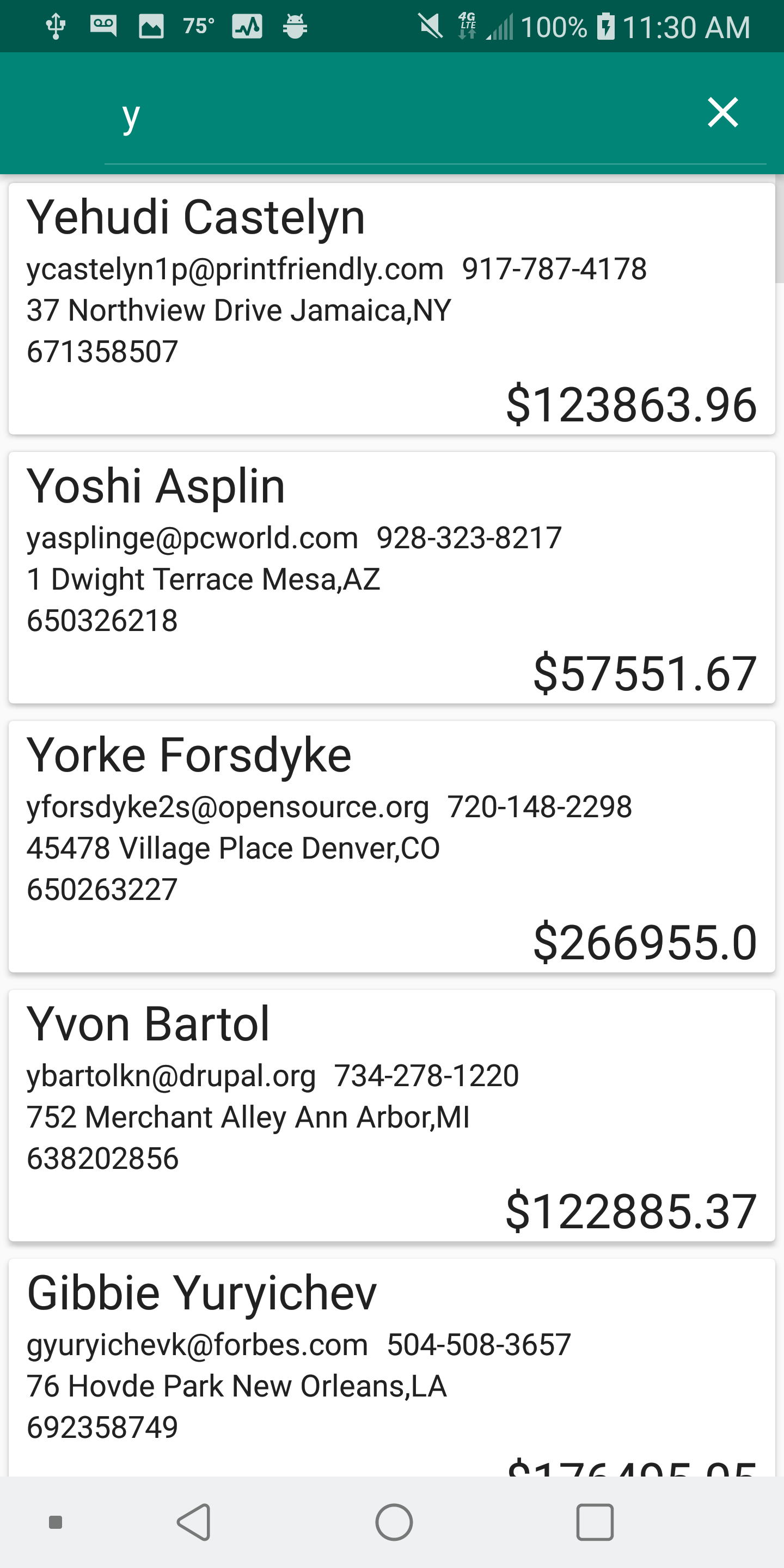Return to the home screen

(394, 1522)
